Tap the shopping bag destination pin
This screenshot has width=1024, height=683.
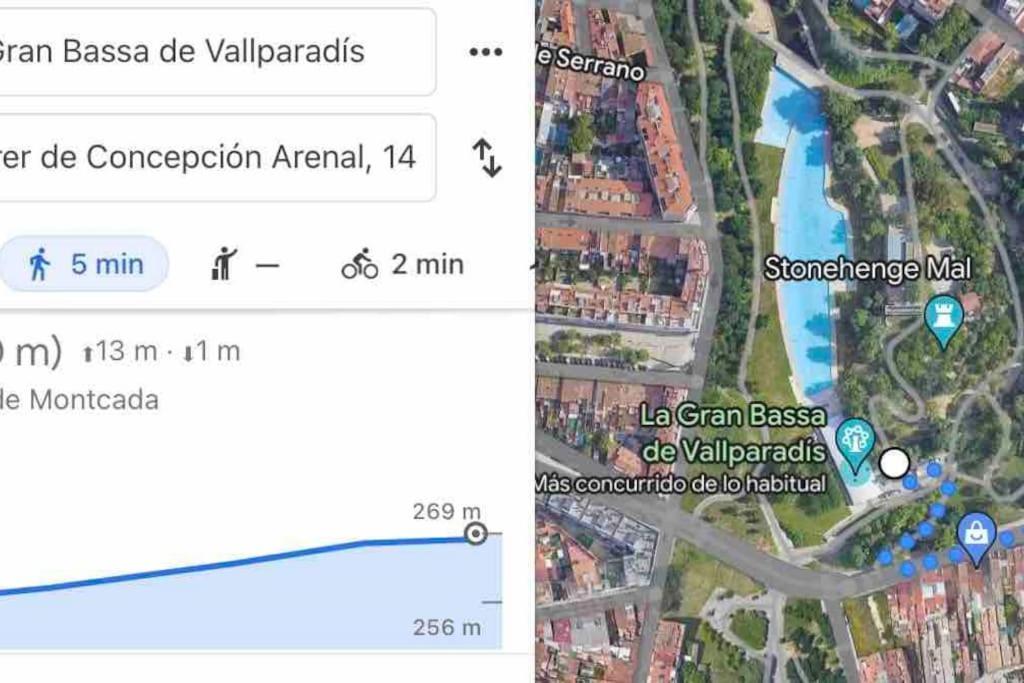(976, 535)
